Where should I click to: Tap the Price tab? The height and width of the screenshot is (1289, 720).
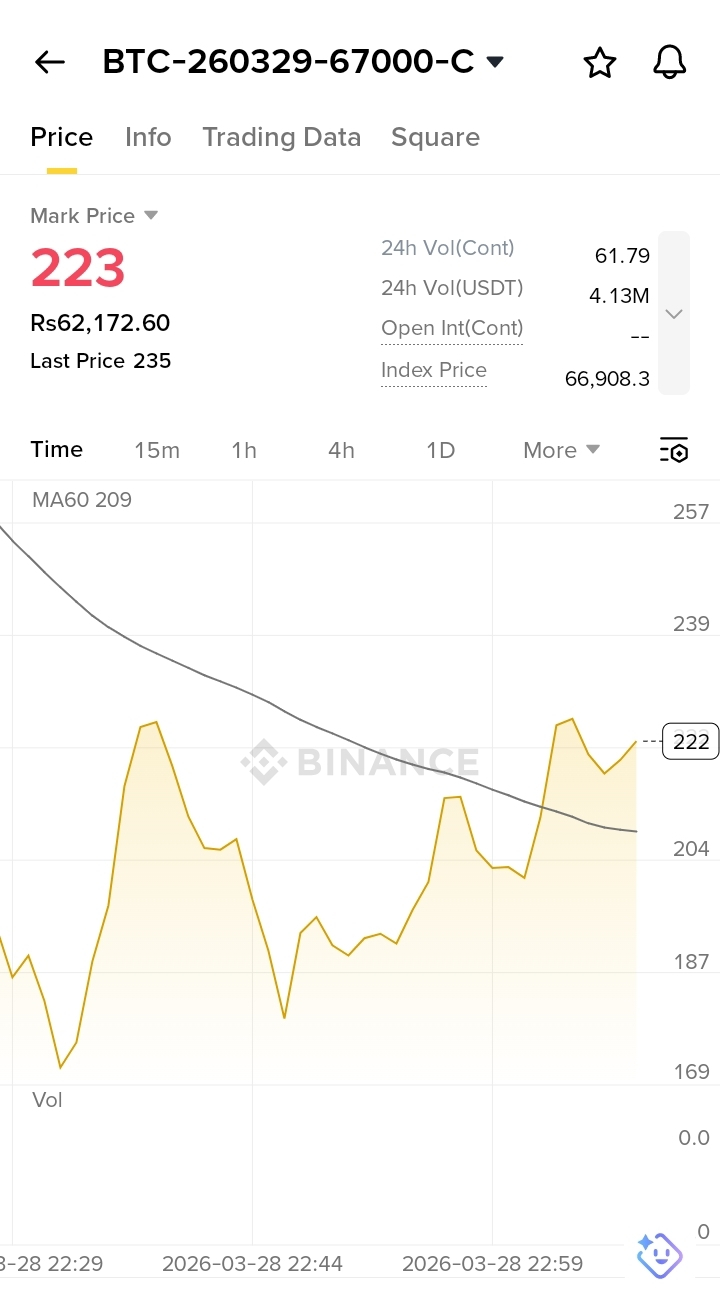coord(61,137)
